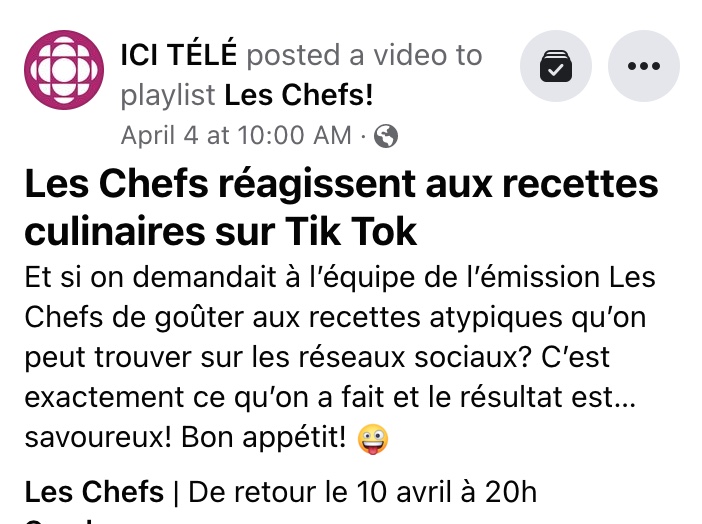Open the post overflow menu
Screen dimensions: 702x524
(x=644, y=66)
